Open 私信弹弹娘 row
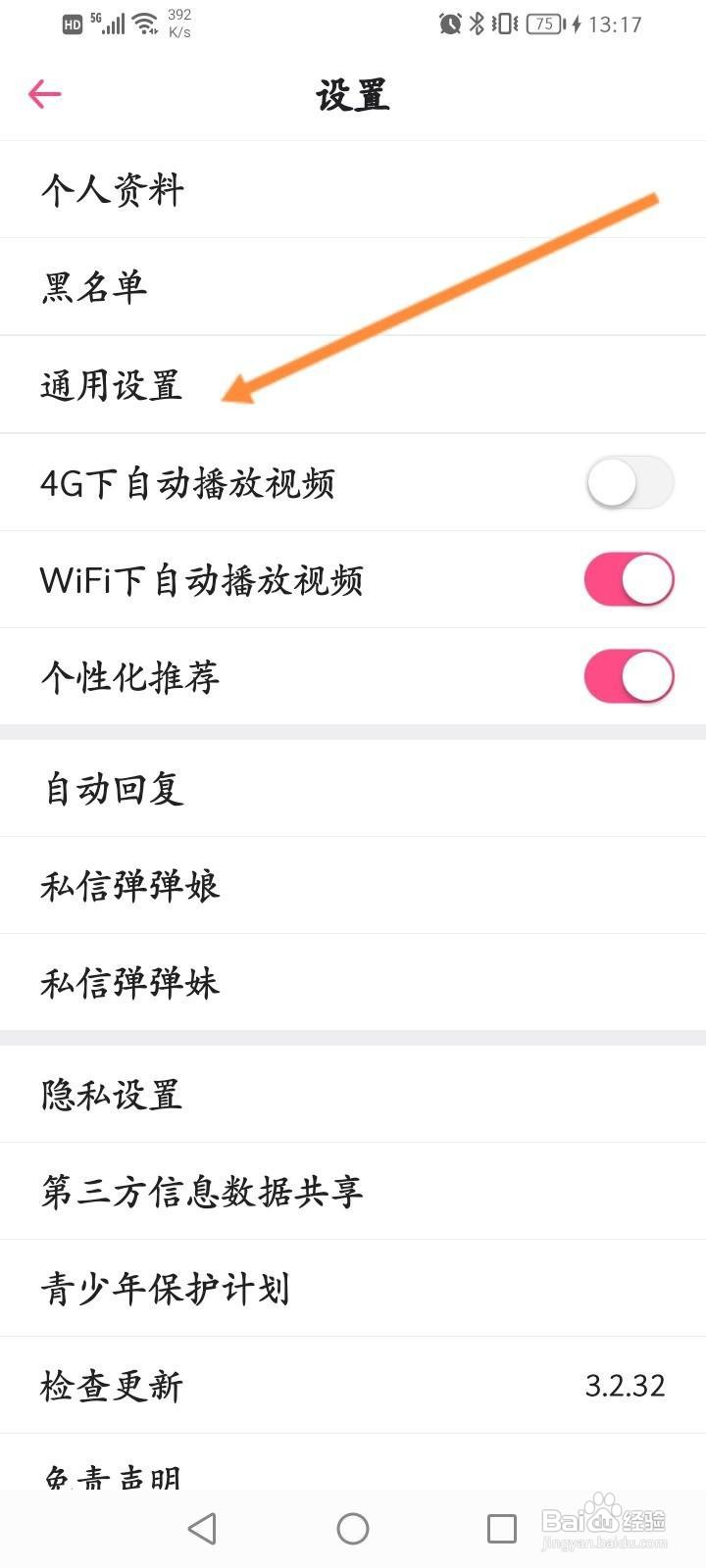The image size is (706, 1568). 353,885
